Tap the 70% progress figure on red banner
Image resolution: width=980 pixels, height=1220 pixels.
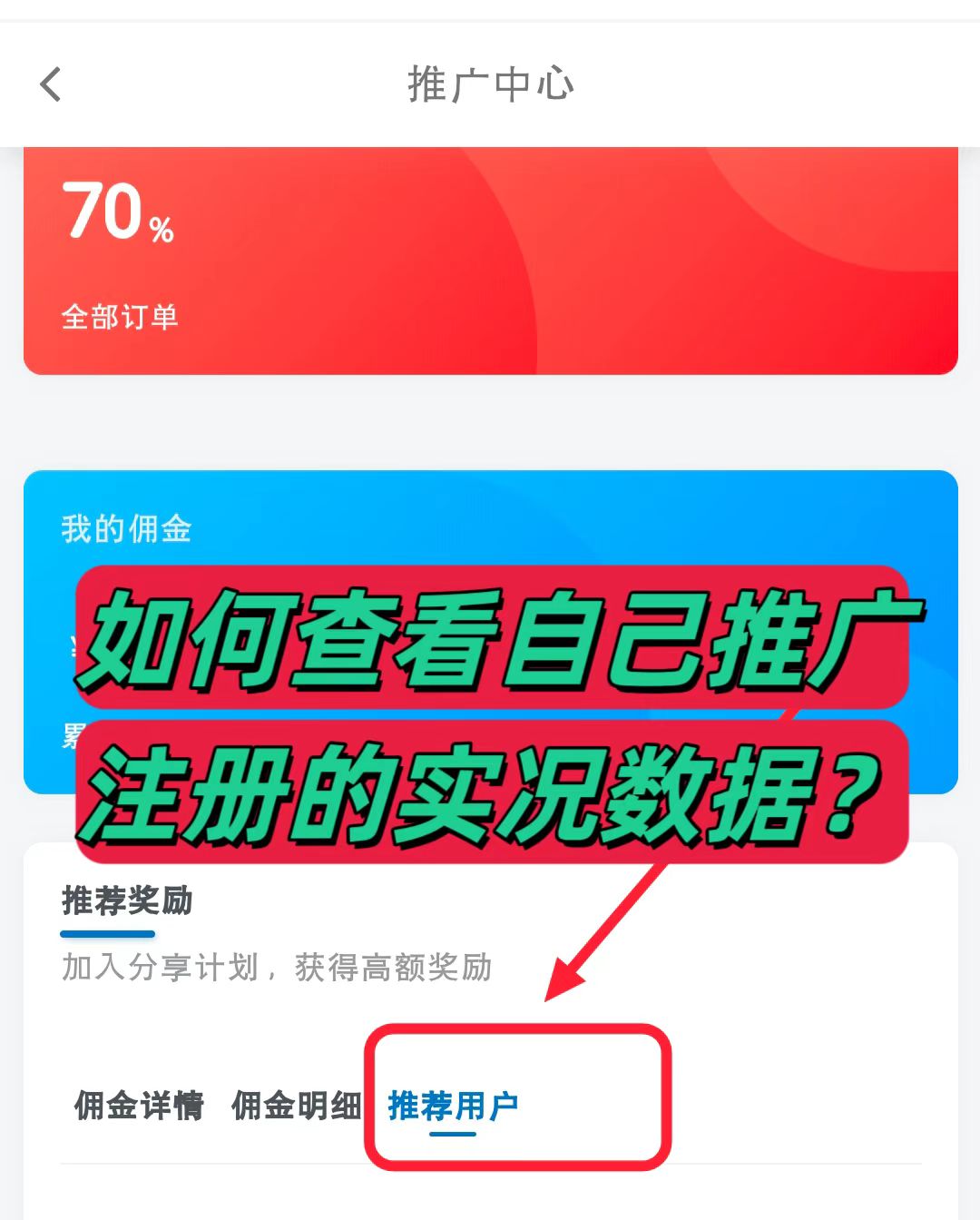point(116,213)
